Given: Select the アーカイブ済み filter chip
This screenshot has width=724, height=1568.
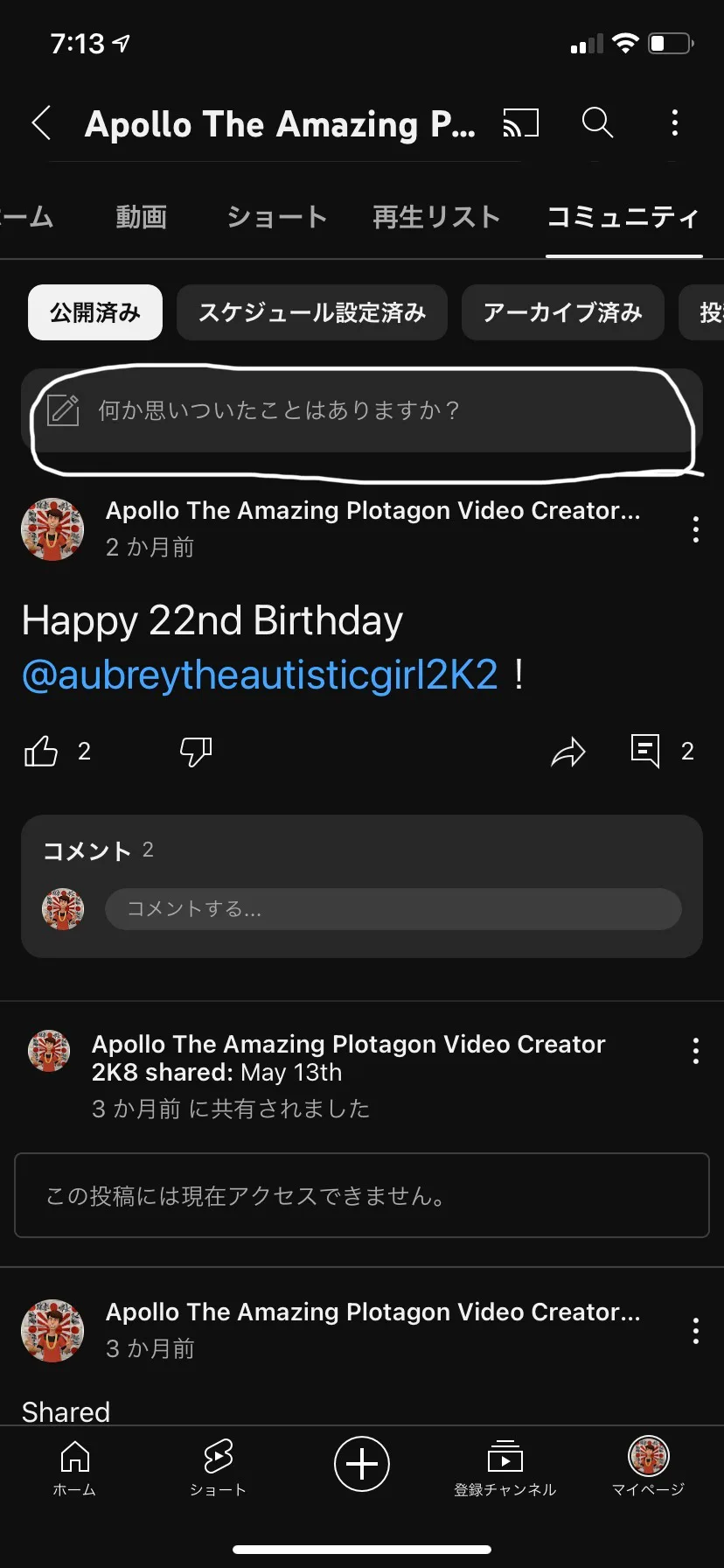Looking at the screenshot, I should tap(562, 312).
